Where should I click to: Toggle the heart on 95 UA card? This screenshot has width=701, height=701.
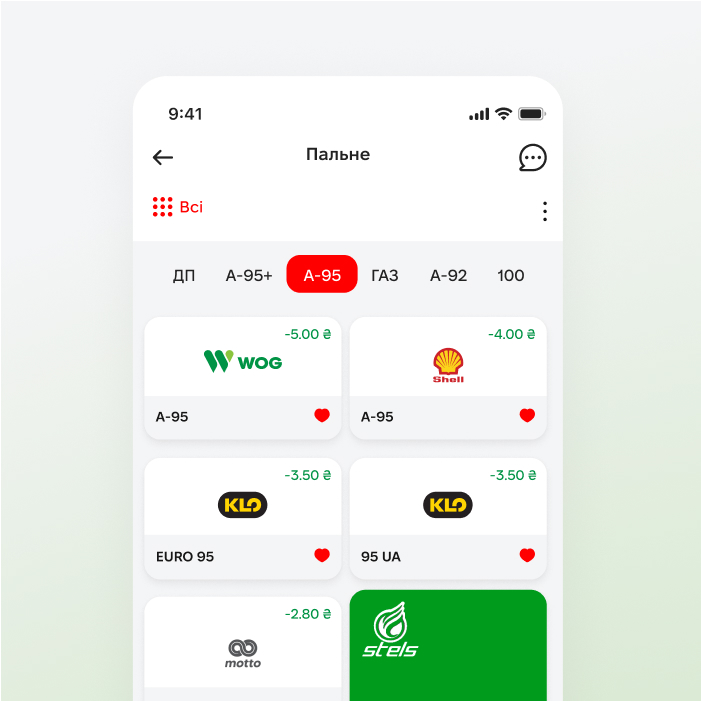[x=527, y=555]
